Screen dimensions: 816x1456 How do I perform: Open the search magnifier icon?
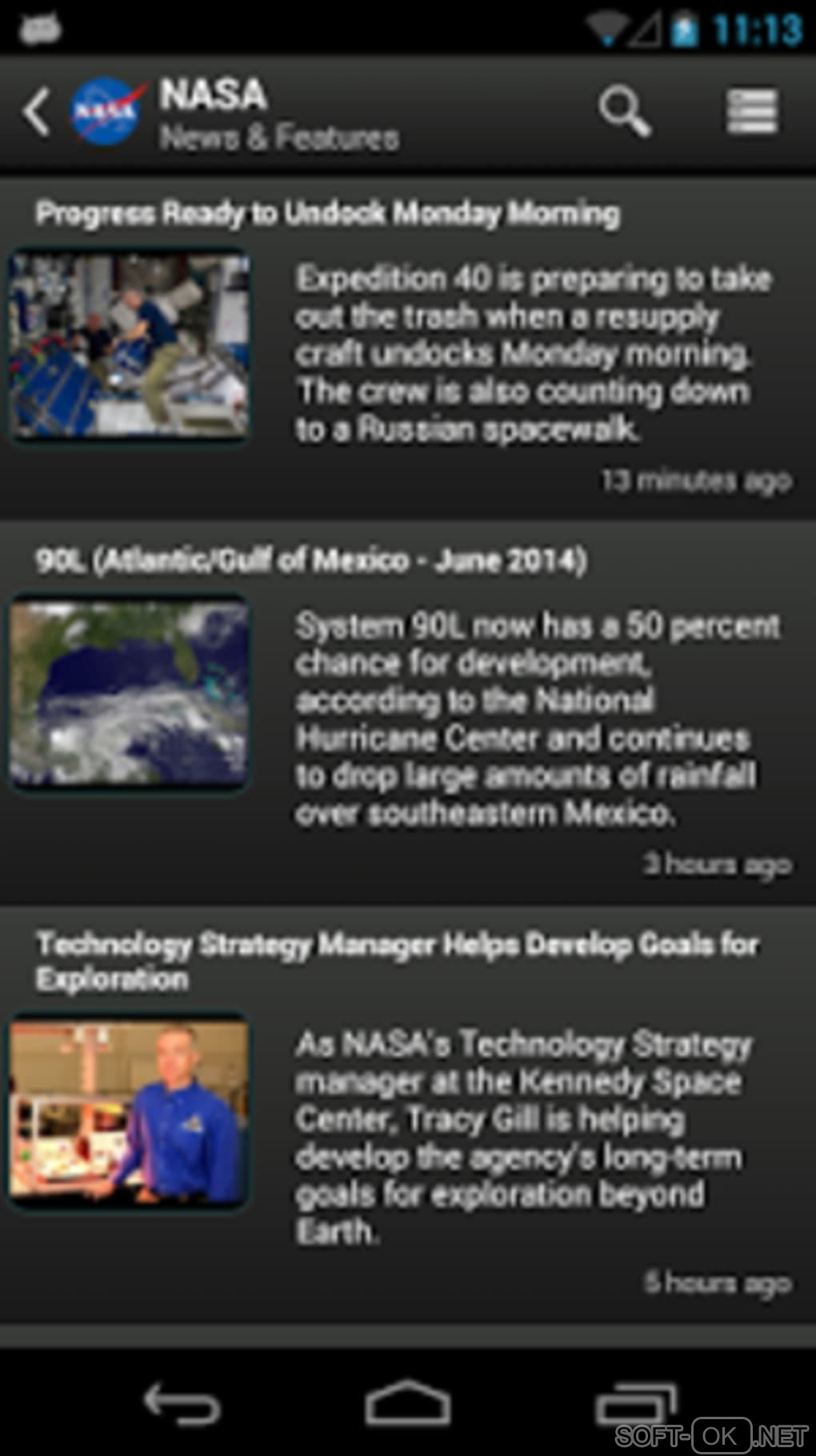click(x=624, y=111)
